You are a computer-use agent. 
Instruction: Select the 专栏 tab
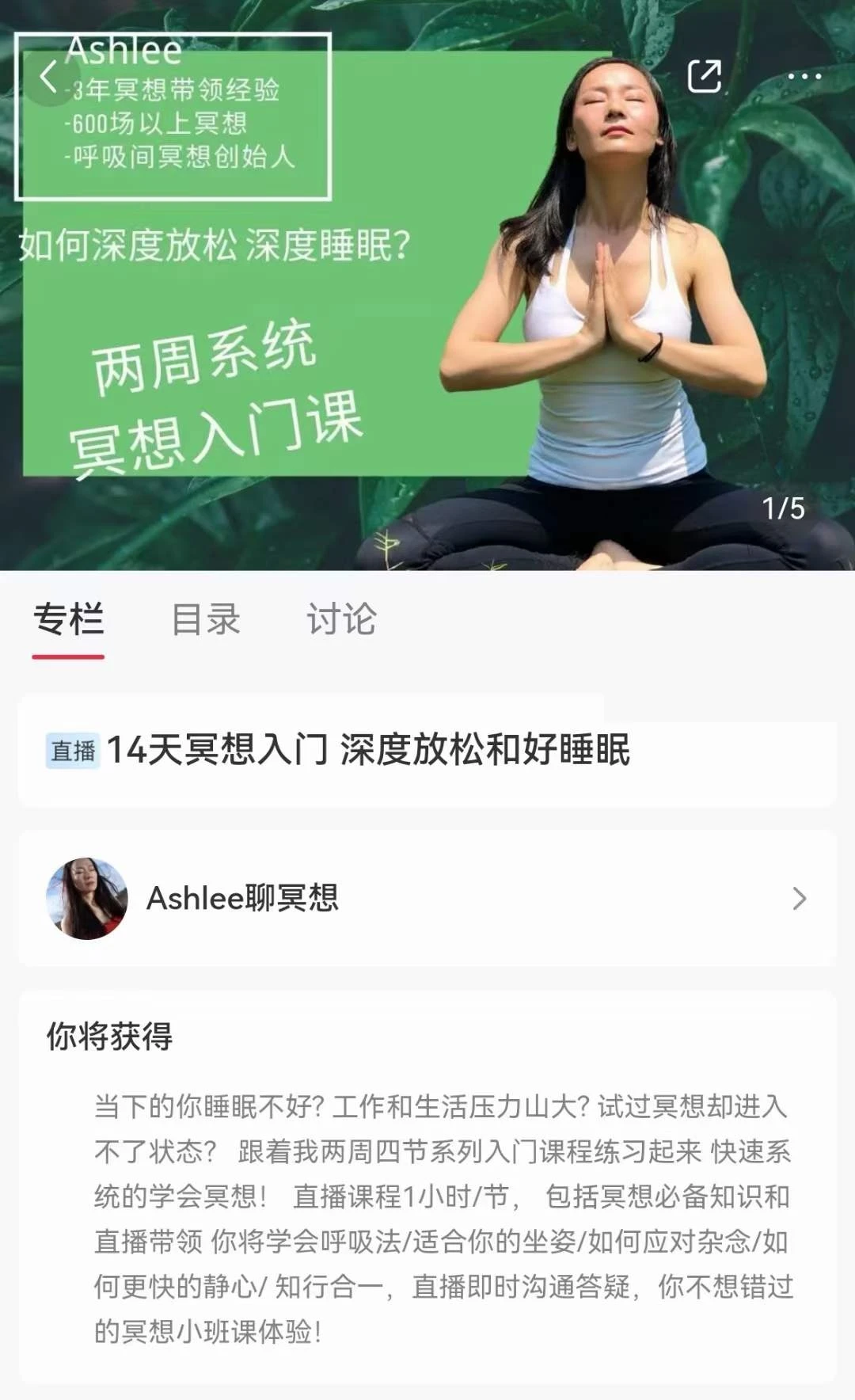[x=69, y=619]
